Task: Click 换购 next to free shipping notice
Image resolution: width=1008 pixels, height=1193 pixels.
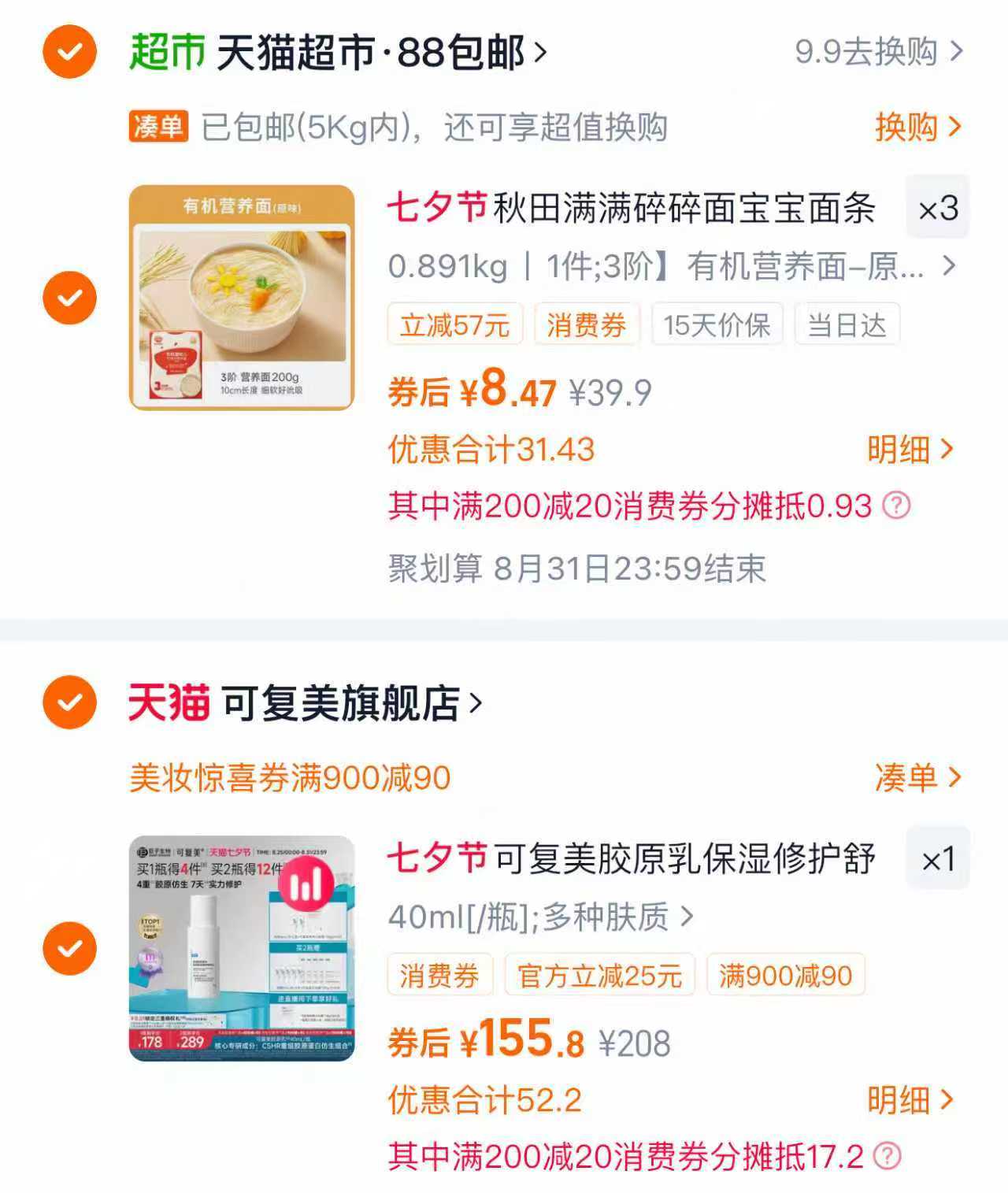Action: [906, 128]
